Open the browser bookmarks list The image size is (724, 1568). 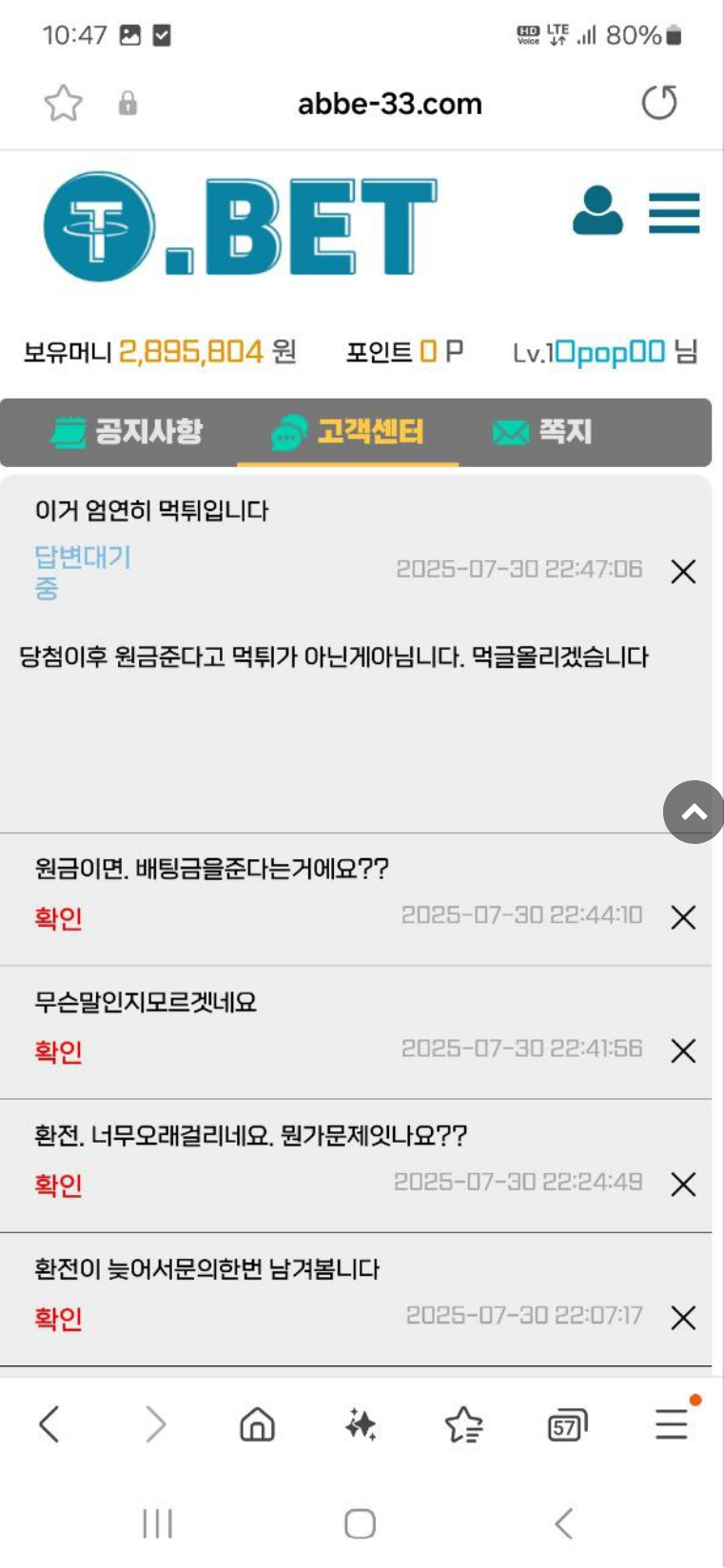click(464, 1424)
